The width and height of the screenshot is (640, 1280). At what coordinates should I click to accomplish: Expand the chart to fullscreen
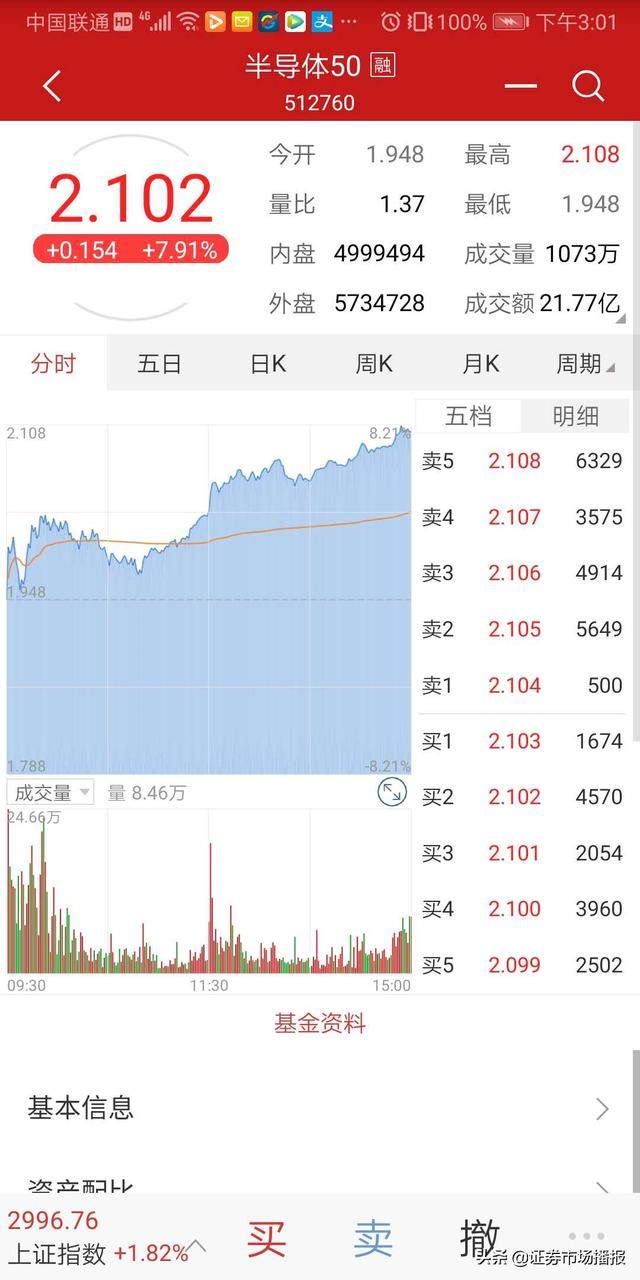click(x=392, y=793)
